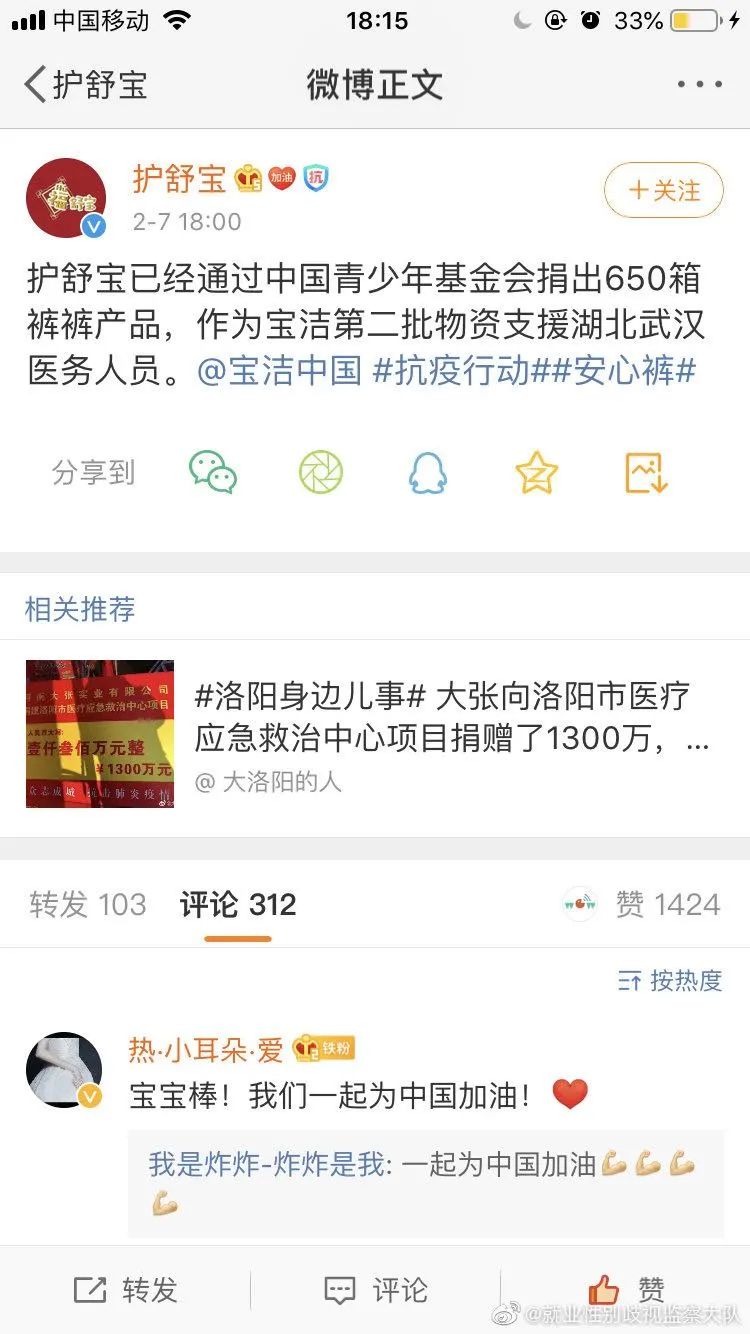
Task: Switch to the 转发 103 tab
Action: click(x=88, y=905)
